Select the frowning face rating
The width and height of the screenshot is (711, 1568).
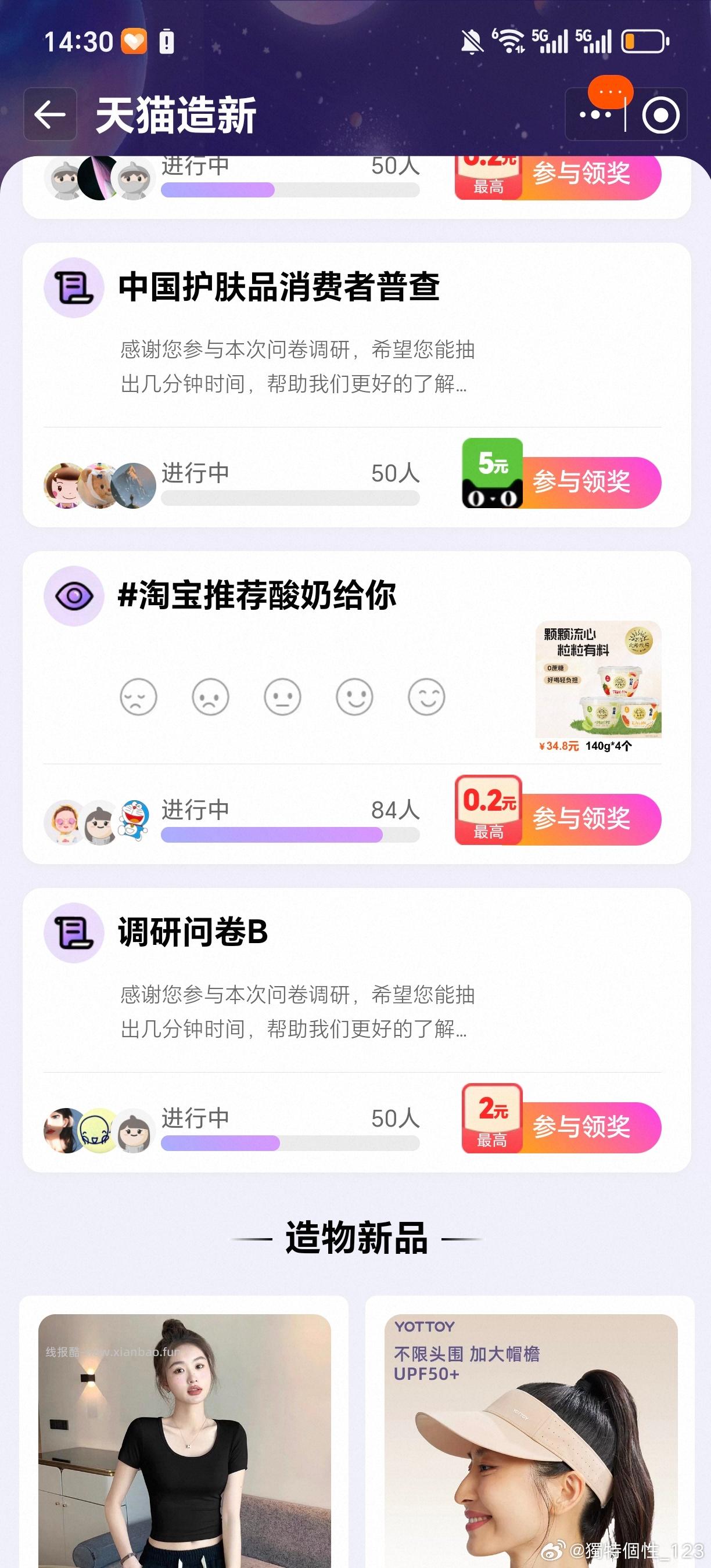(210, 697)
